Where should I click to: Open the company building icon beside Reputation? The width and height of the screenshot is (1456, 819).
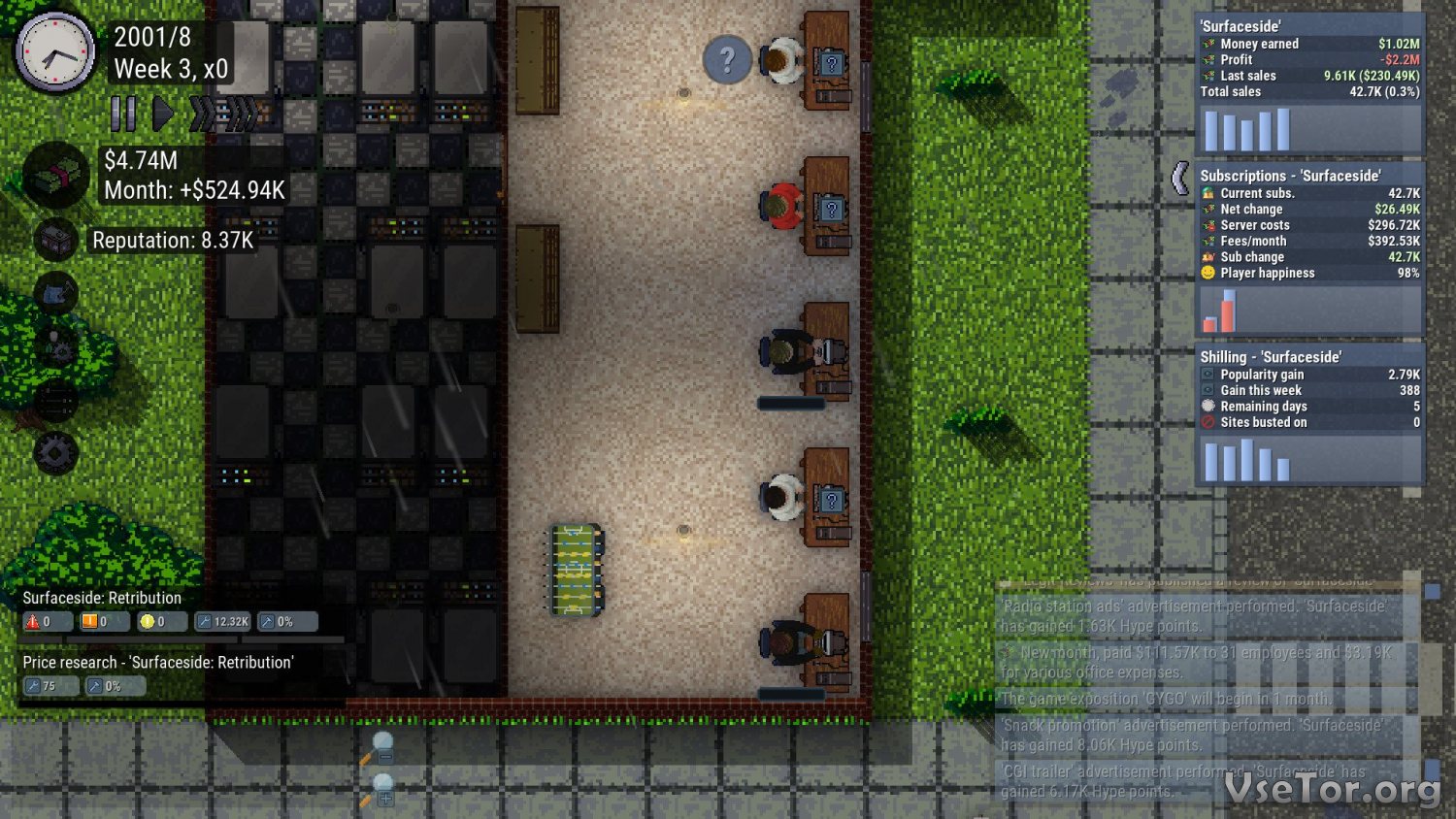[56, 239]
